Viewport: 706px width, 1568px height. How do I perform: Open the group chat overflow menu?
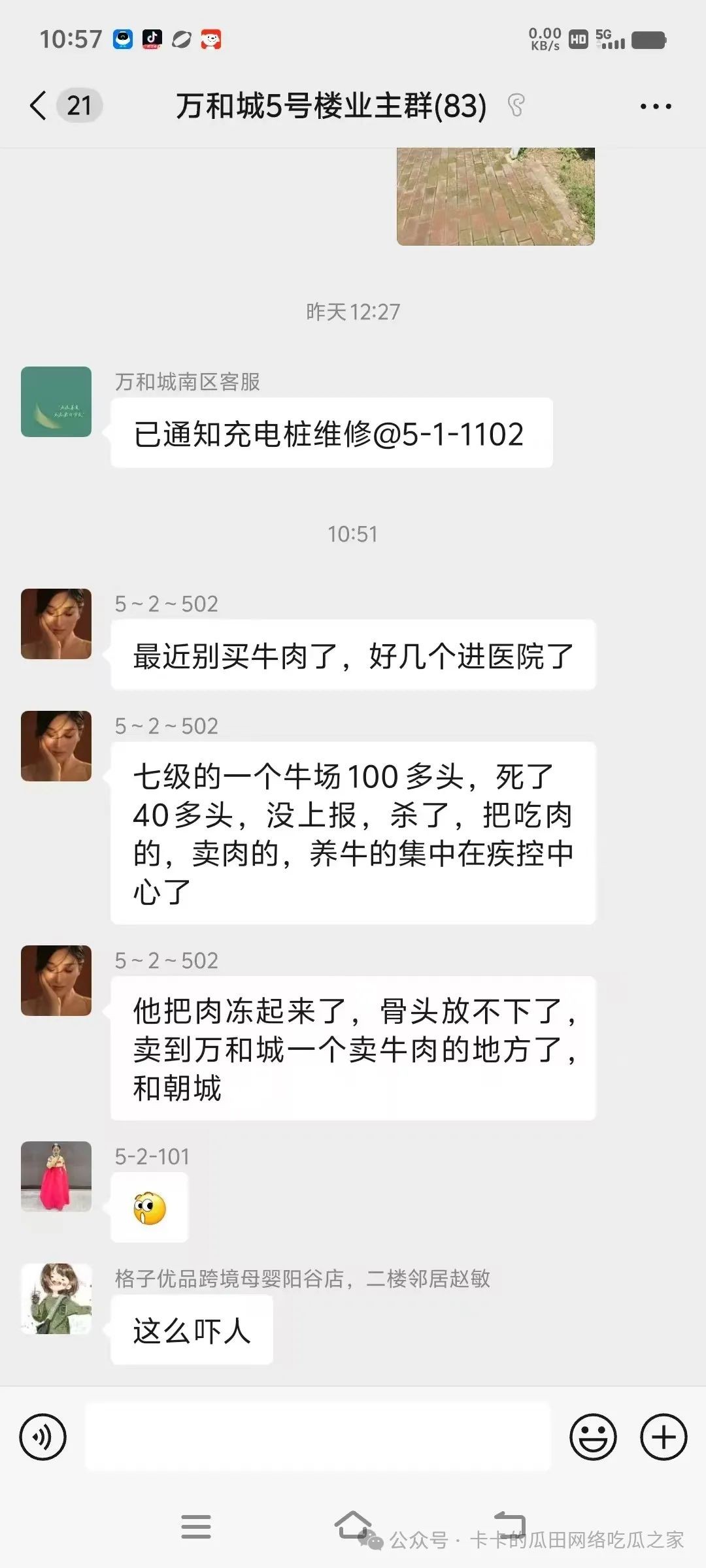point(655,106)
